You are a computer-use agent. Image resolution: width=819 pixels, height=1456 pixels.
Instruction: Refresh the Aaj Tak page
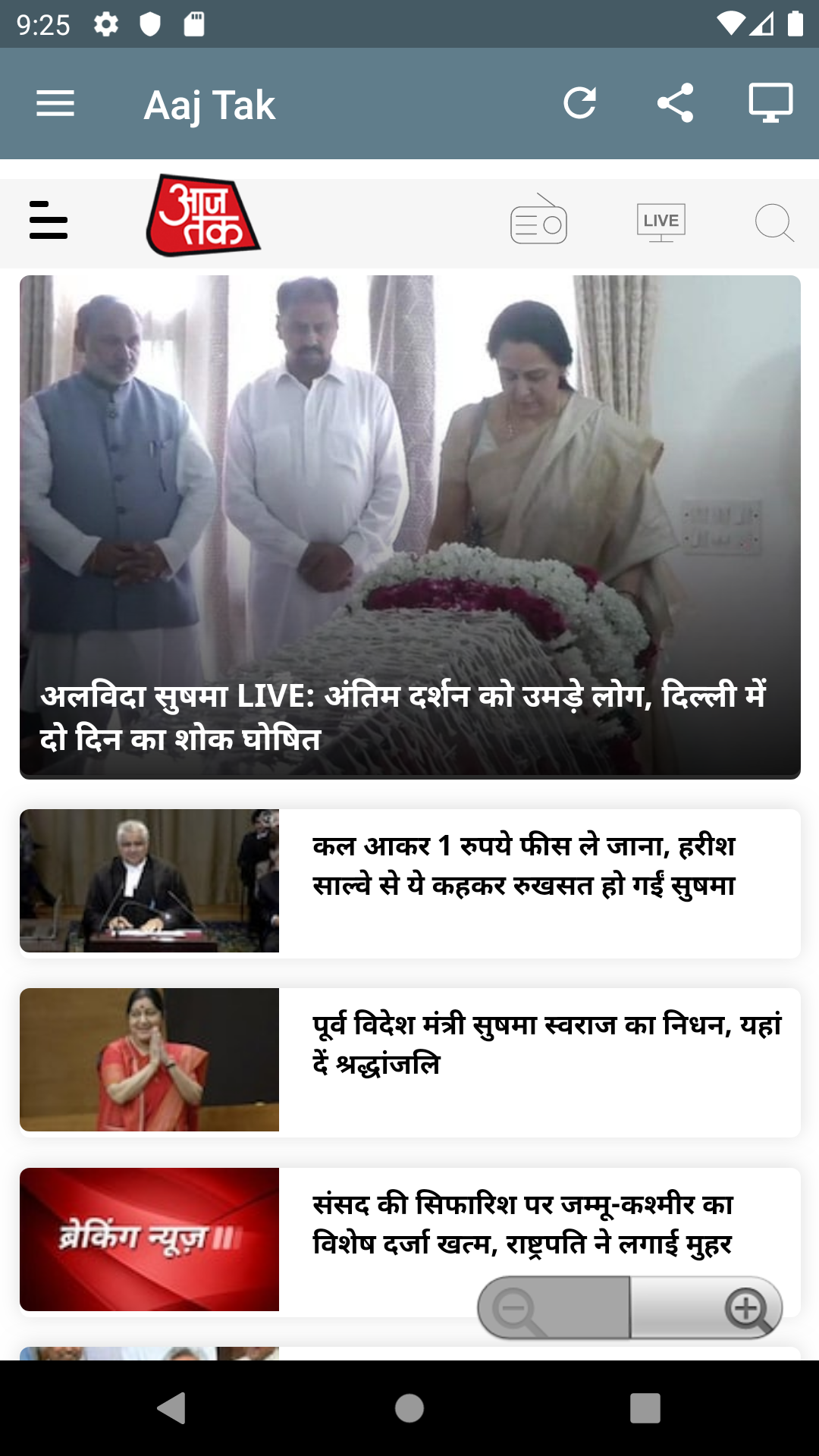(580, 103)
